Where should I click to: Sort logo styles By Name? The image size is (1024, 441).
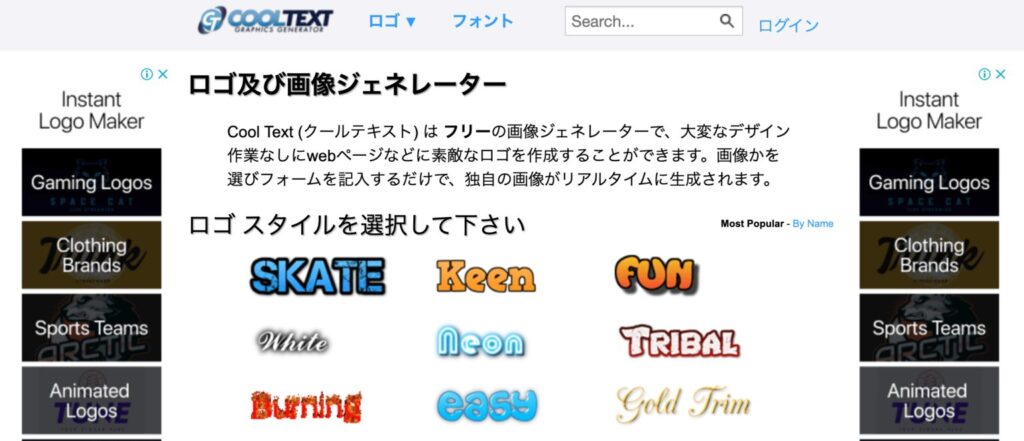[813, 224]
